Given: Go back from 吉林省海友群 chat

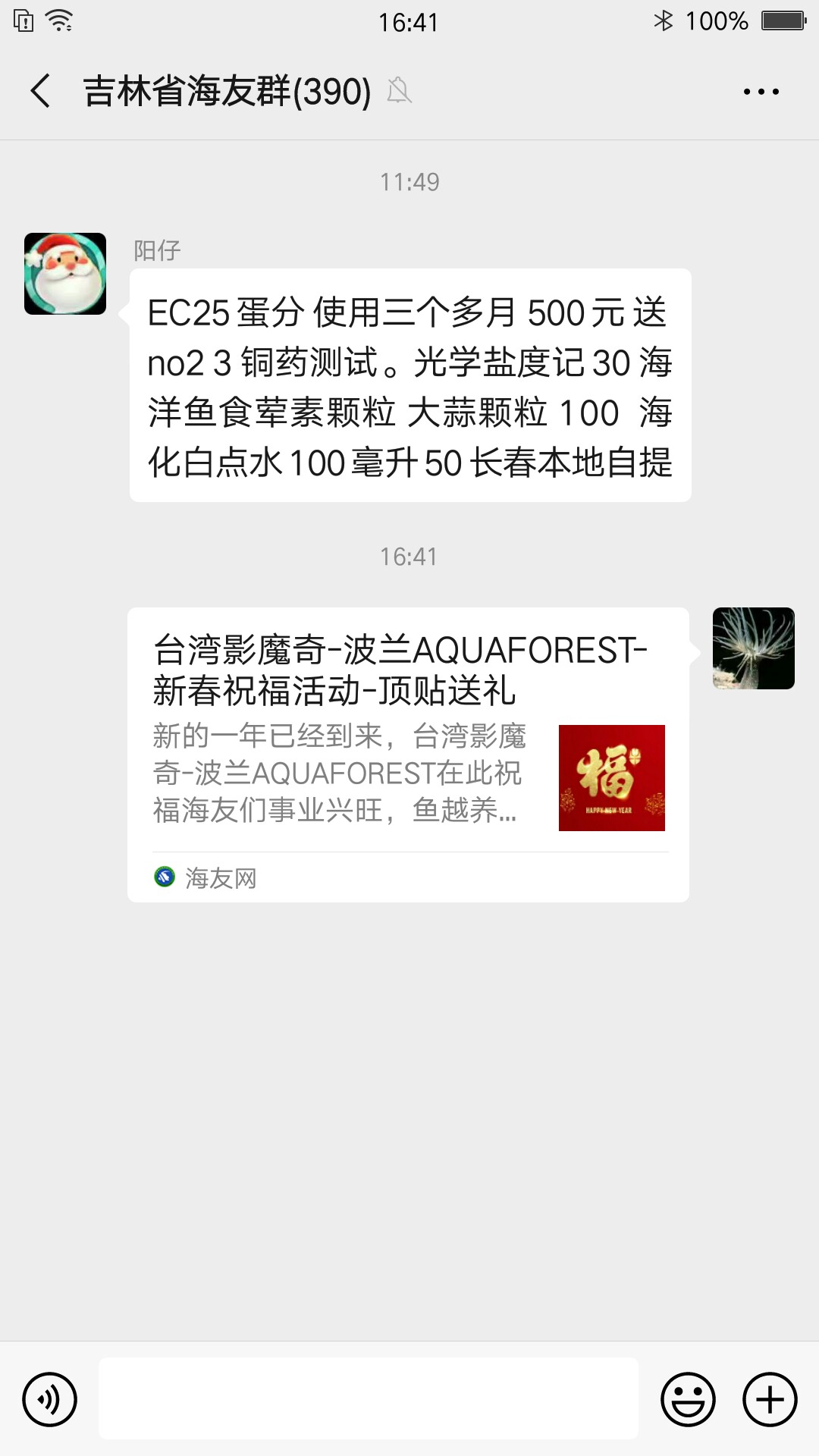Looking at the screenshot, I should click(41, 91).
